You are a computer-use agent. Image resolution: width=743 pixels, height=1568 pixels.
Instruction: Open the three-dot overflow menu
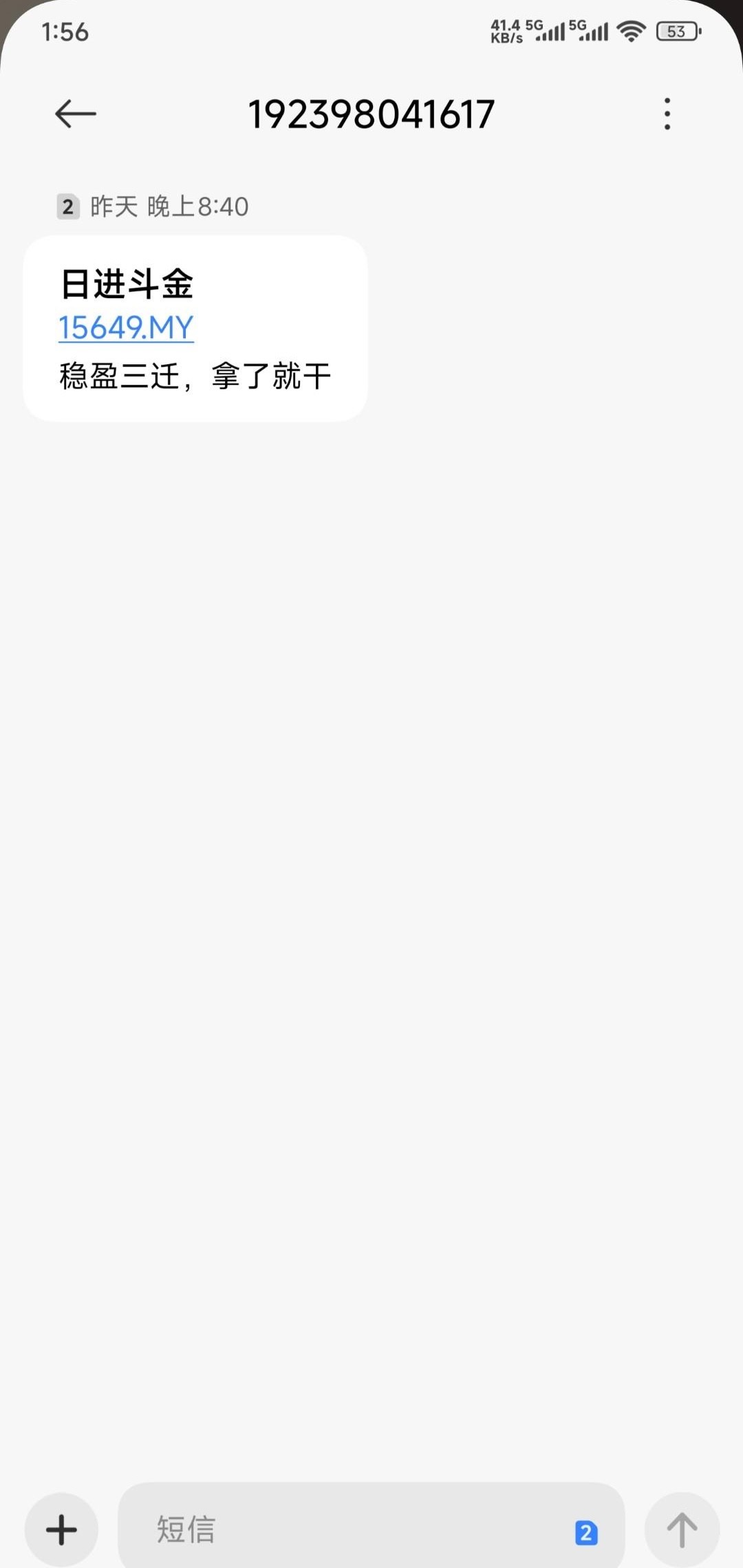(667, 114)
